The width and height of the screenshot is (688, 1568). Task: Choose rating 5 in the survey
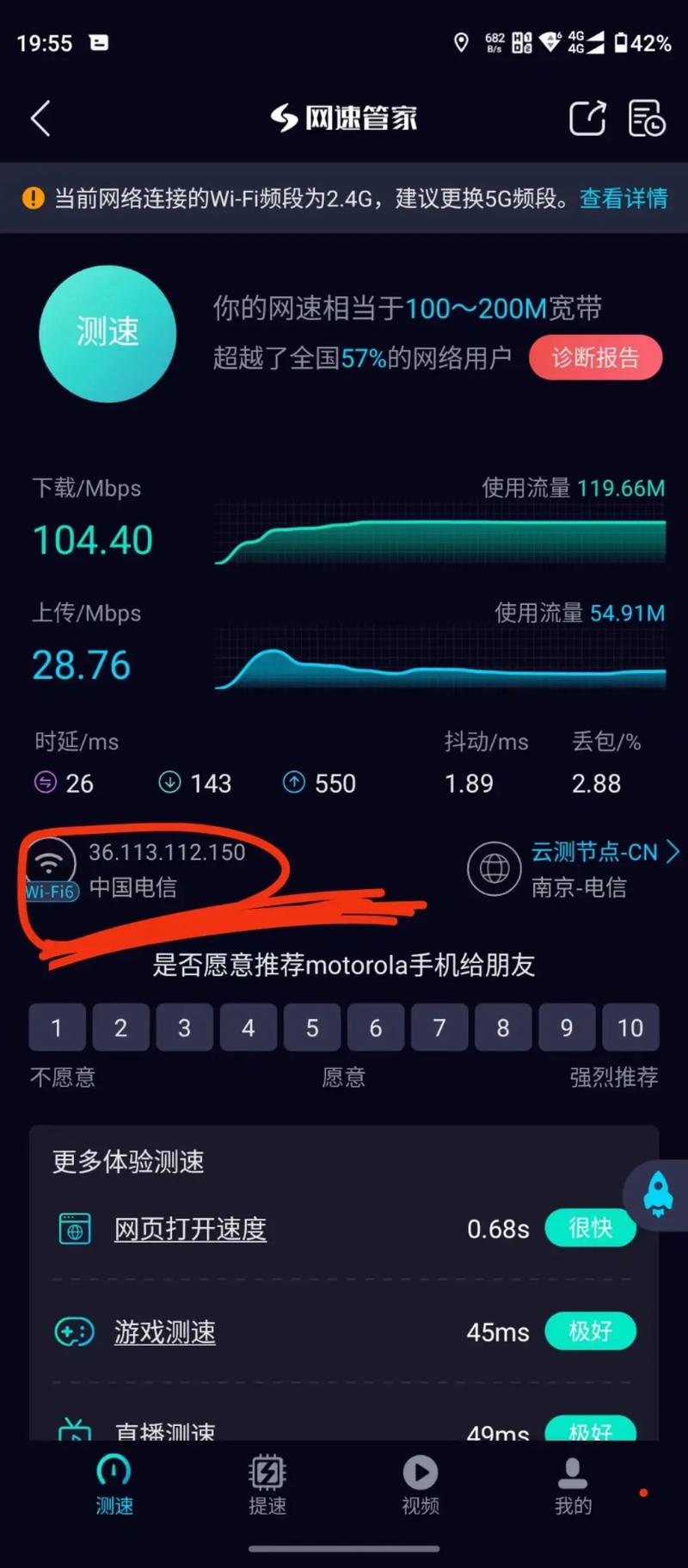311,1027
